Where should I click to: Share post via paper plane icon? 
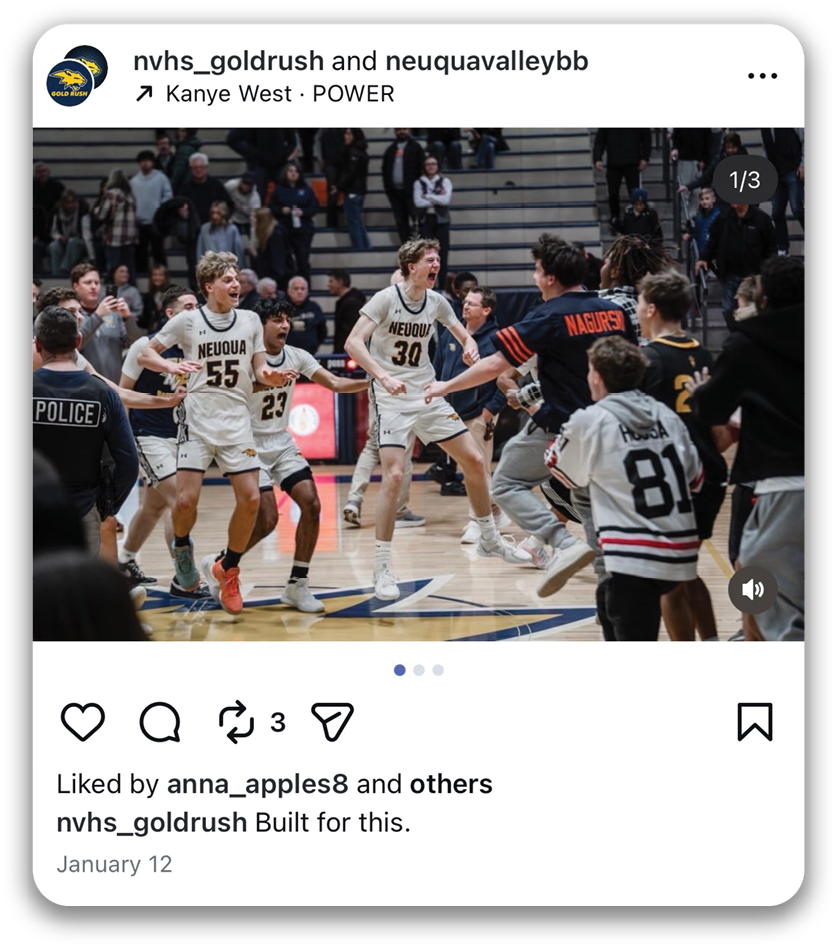click(x=332, y=721)
